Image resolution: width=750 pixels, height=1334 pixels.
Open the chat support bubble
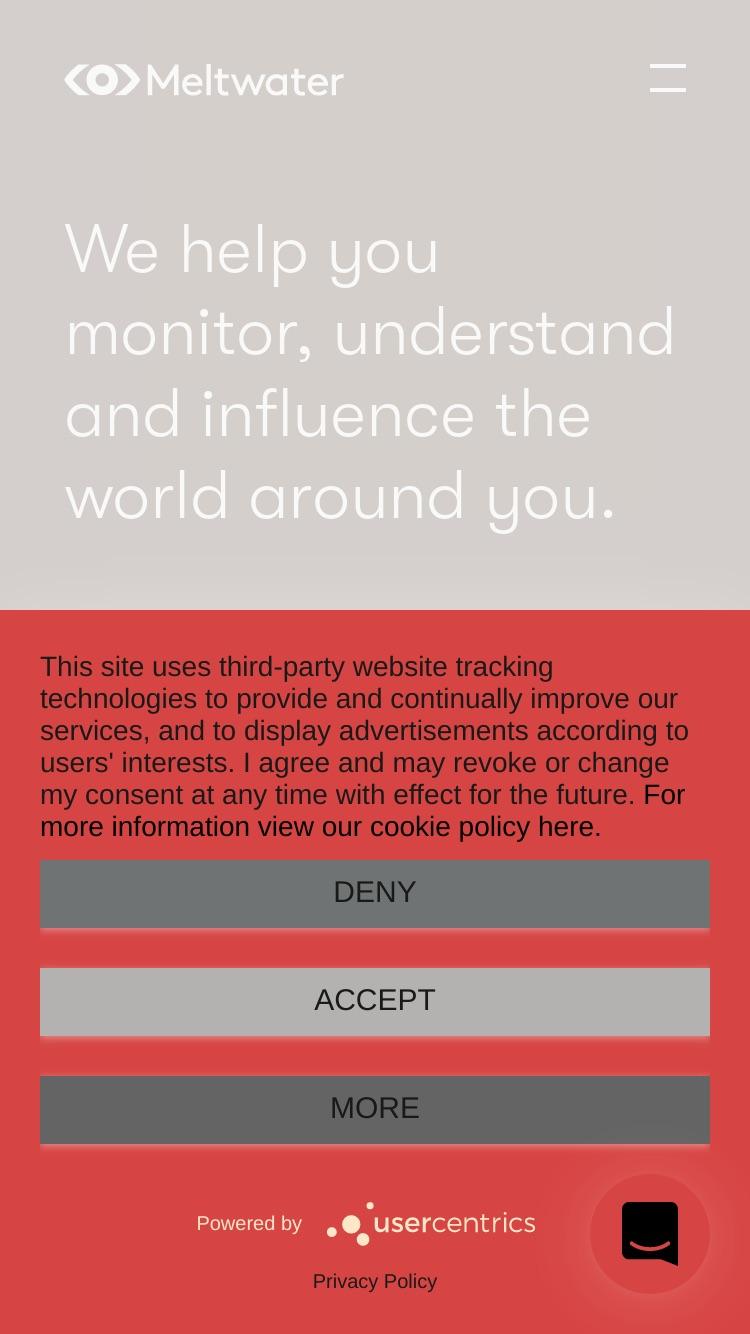(x=650, y=1234)
